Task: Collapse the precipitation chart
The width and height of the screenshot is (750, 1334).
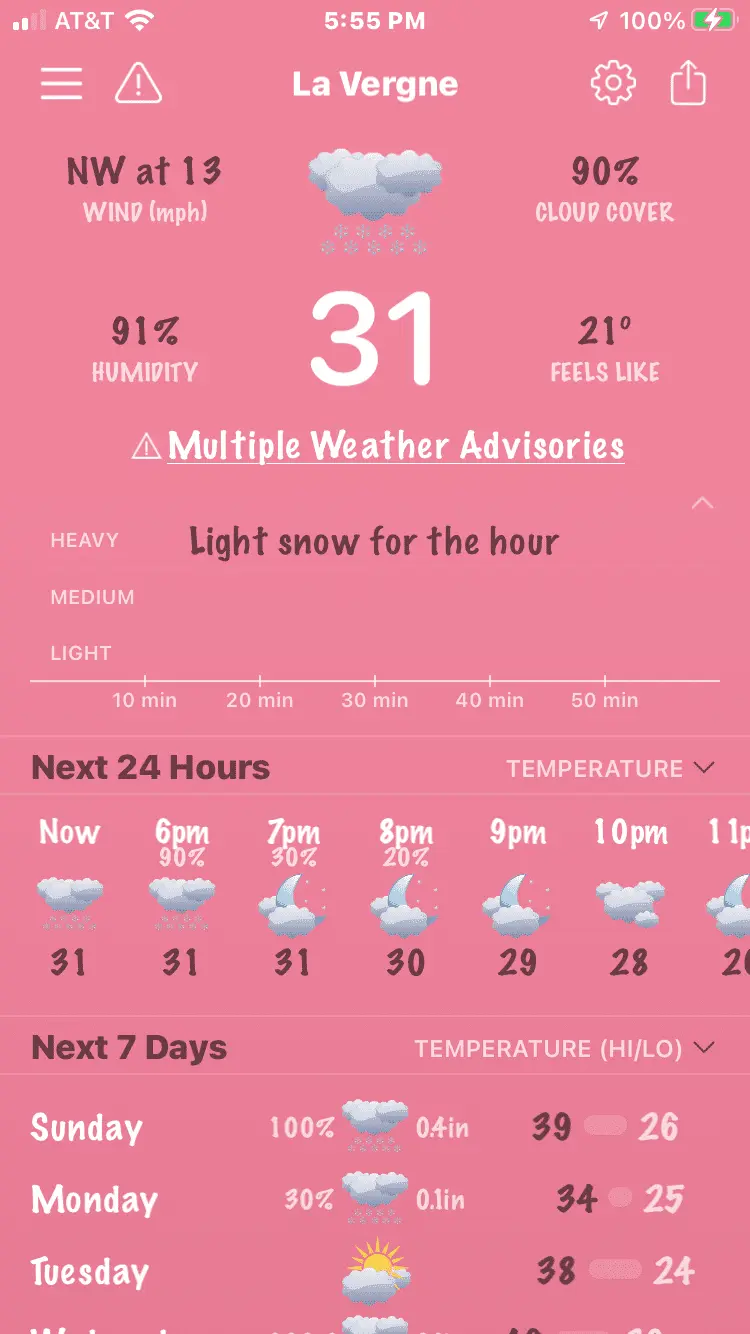Action: [703, 503]
